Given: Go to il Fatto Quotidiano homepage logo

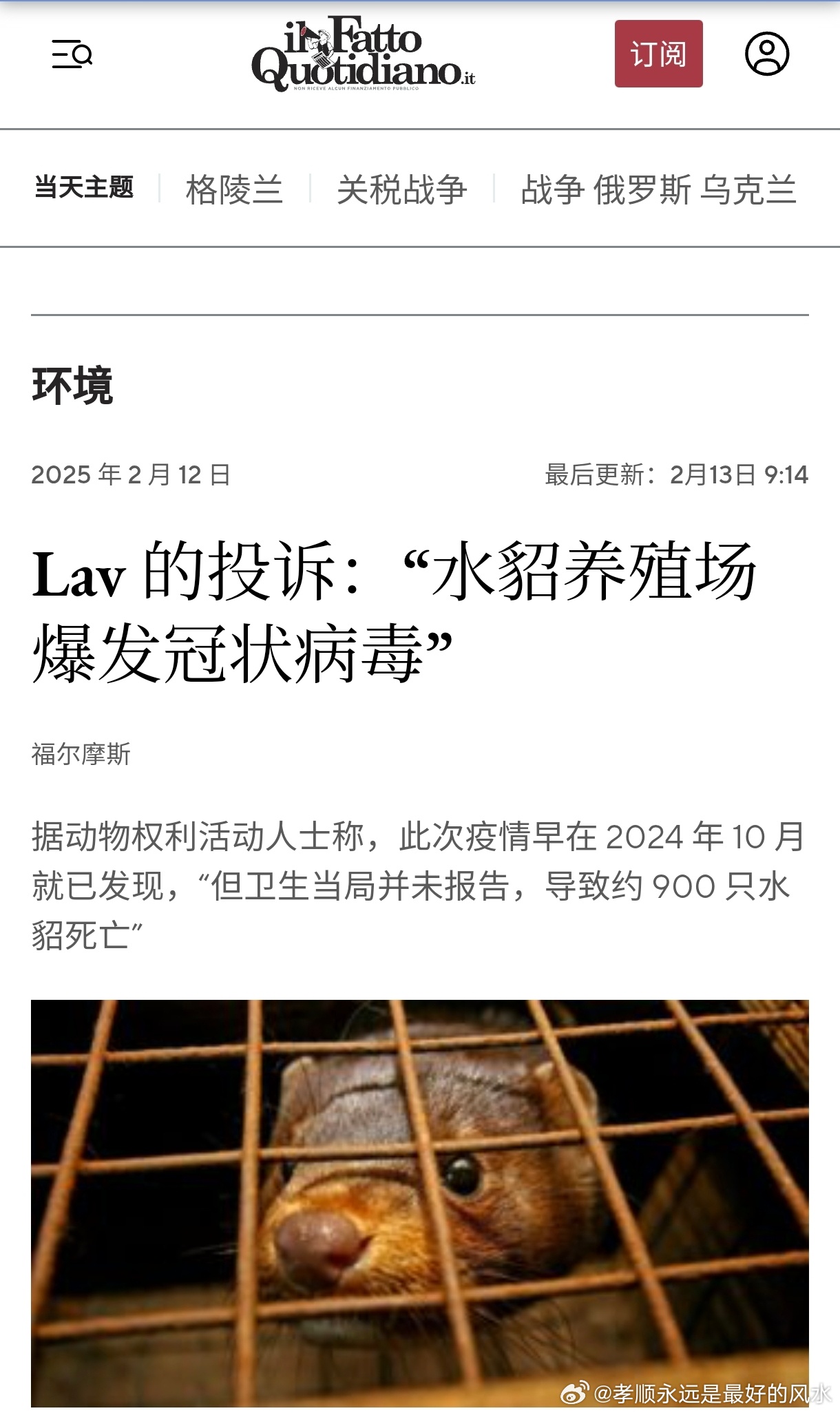Looking at the screenshot, I should click(364, 54).
